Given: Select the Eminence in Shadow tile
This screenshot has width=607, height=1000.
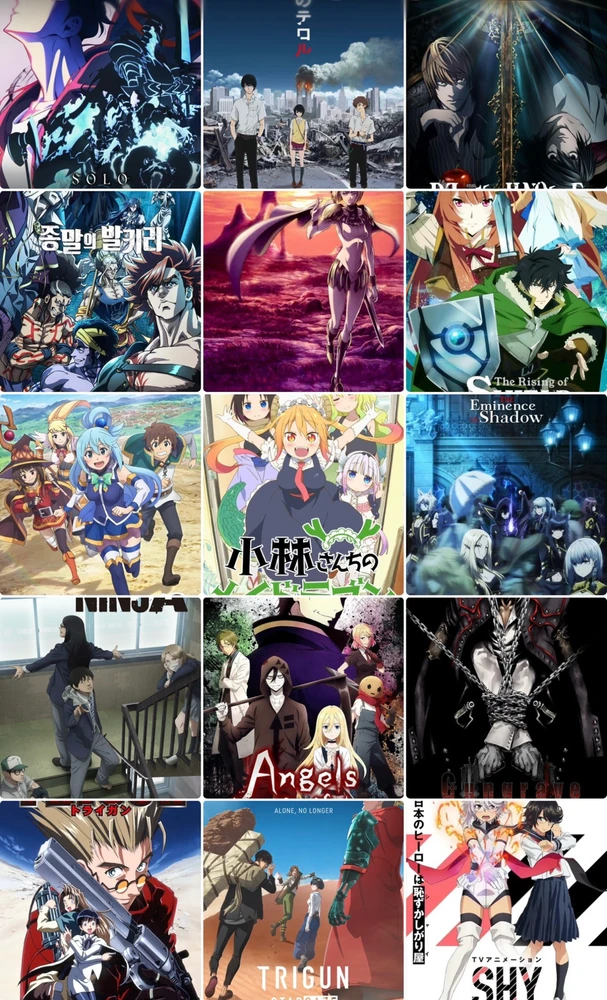Looking at the screenshot, I should pos(506,494).
